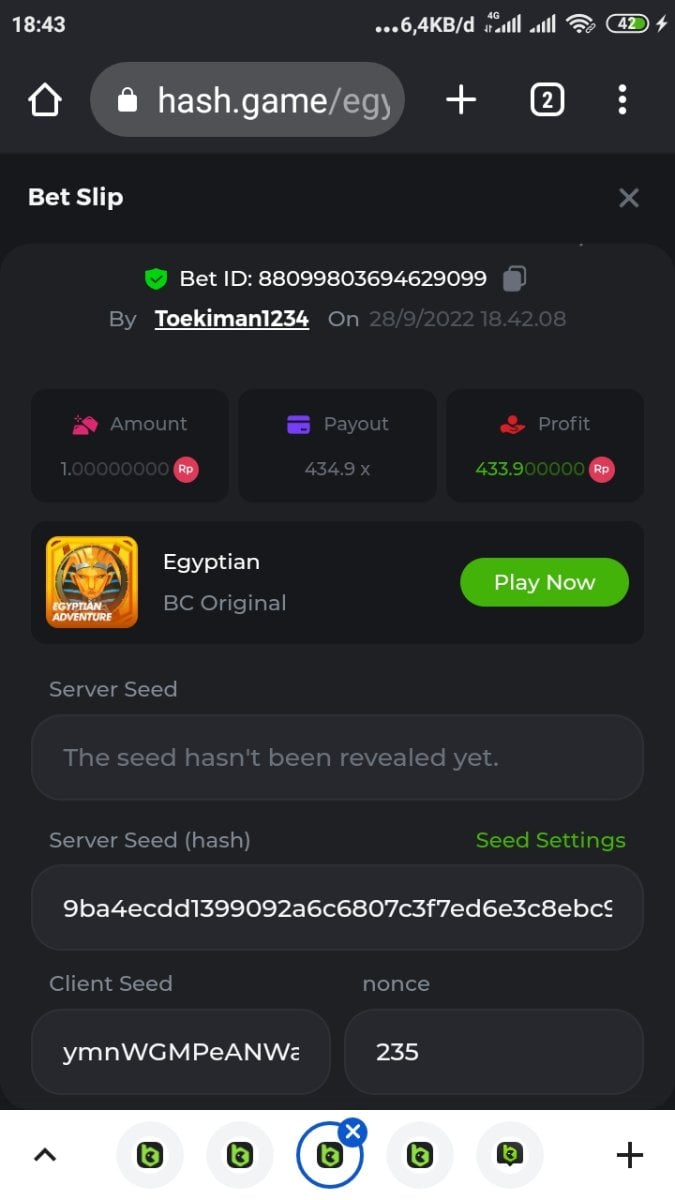Close the Bet Slip panel
This screenshot has height=1200, width=675.
tap(628, 198)
